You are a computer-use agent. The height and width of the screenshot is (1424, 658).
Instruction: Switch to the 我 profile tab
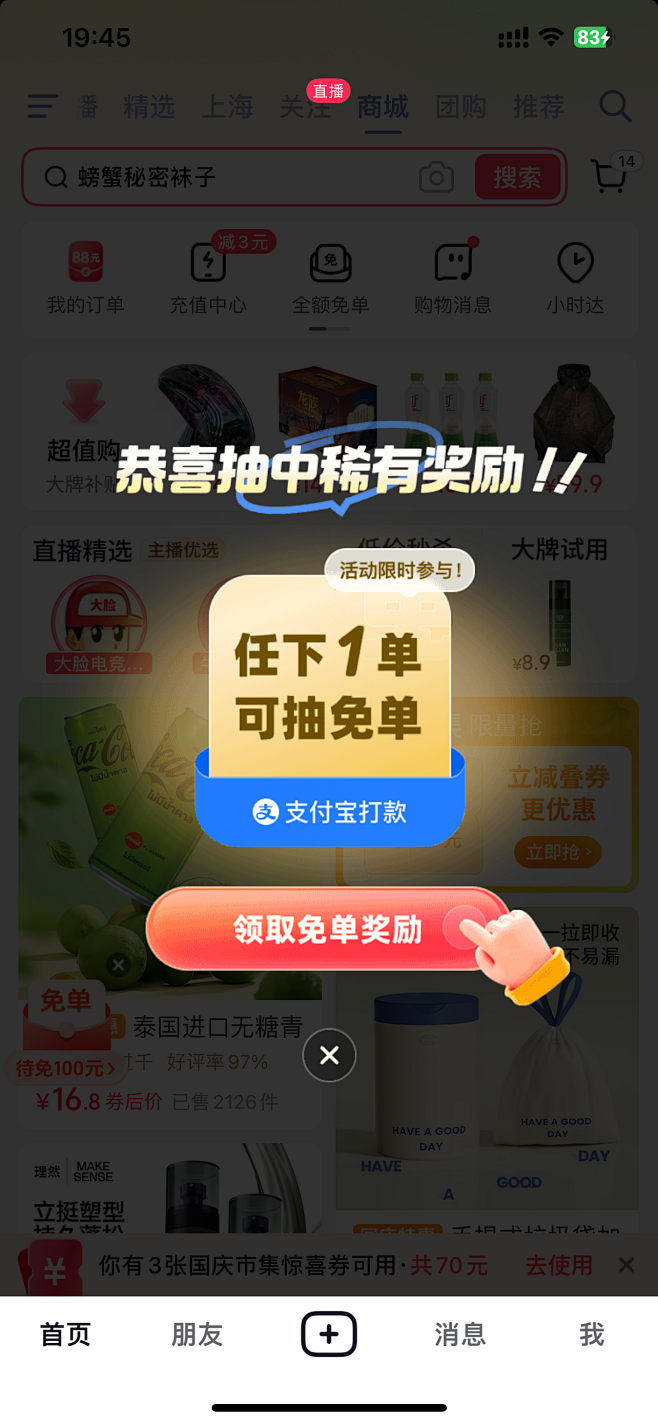tap(592, 1334)
